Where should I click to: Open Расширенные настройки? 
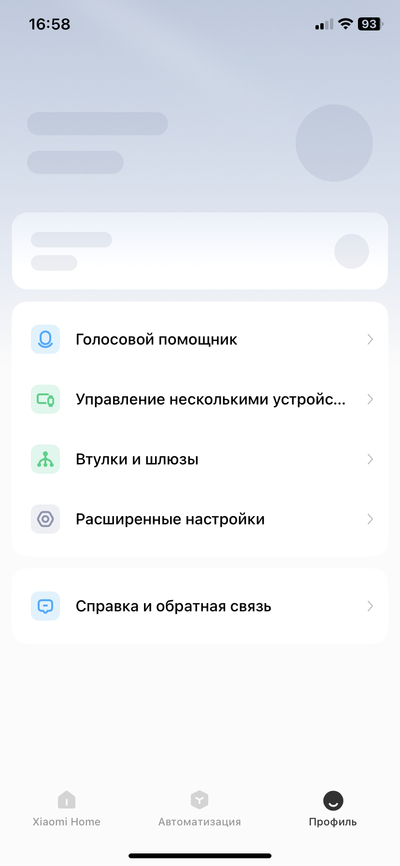pyautogui.click(x=200, y=519)
